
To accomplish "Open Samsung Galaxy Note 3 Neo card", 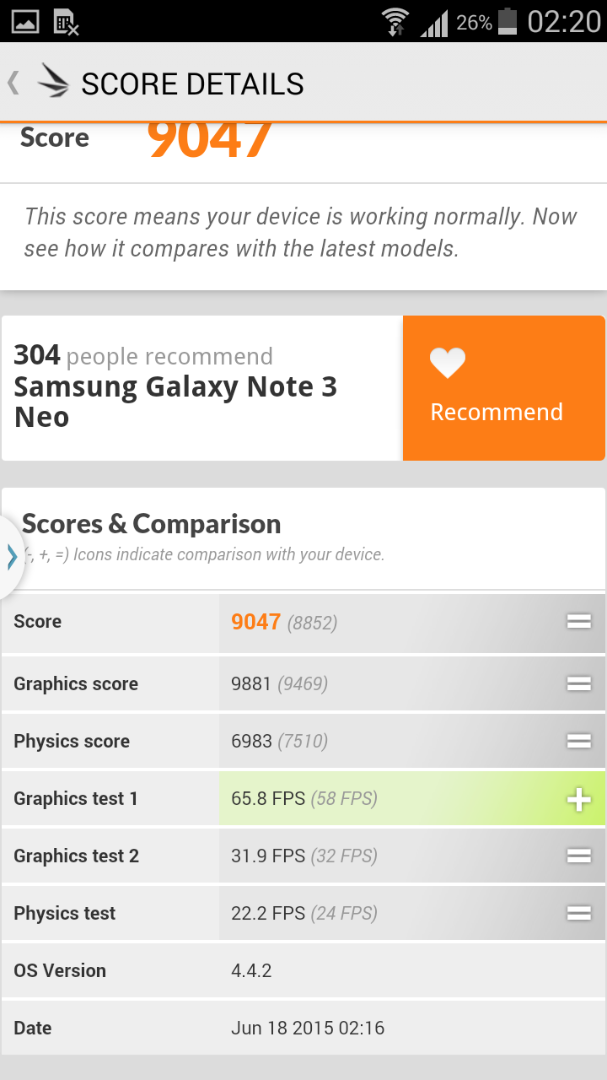I will tap(202, 388).
